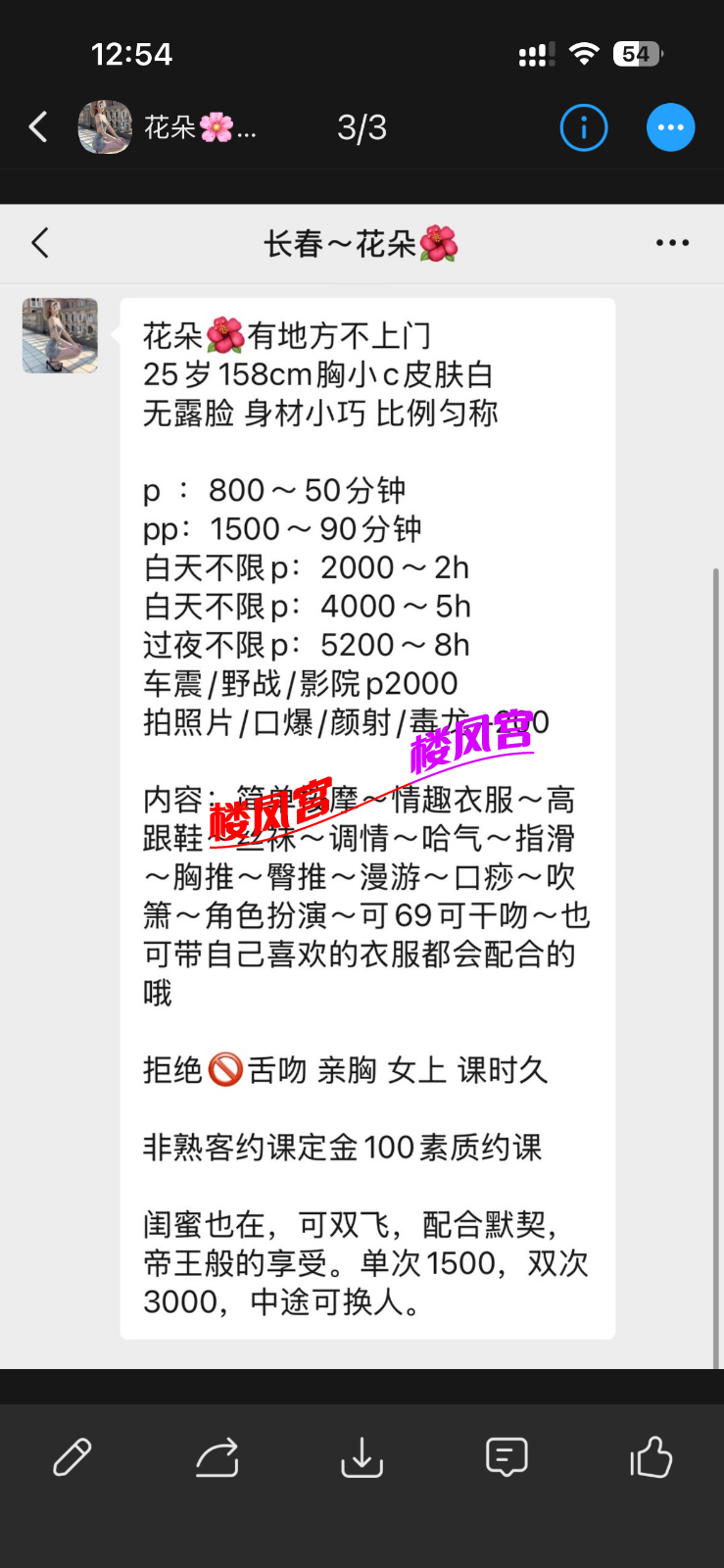Tap the cellular signal indicator
The image size is (724, 1568).
click(x=533, y=54)
